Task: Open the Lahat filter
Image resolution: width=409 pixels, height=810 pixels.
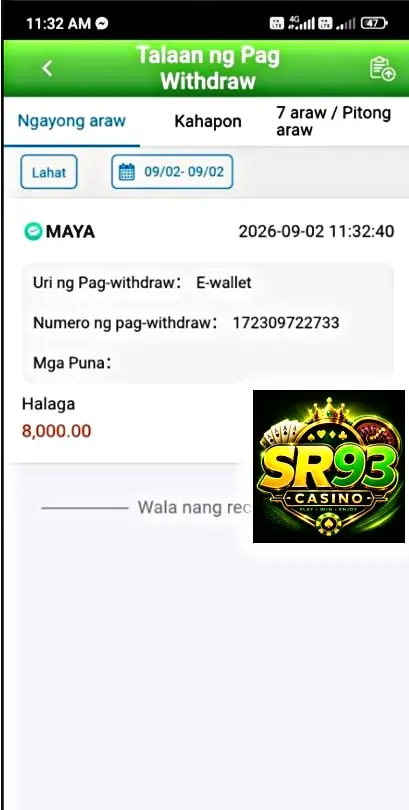Action: click(x=49, y=172)
